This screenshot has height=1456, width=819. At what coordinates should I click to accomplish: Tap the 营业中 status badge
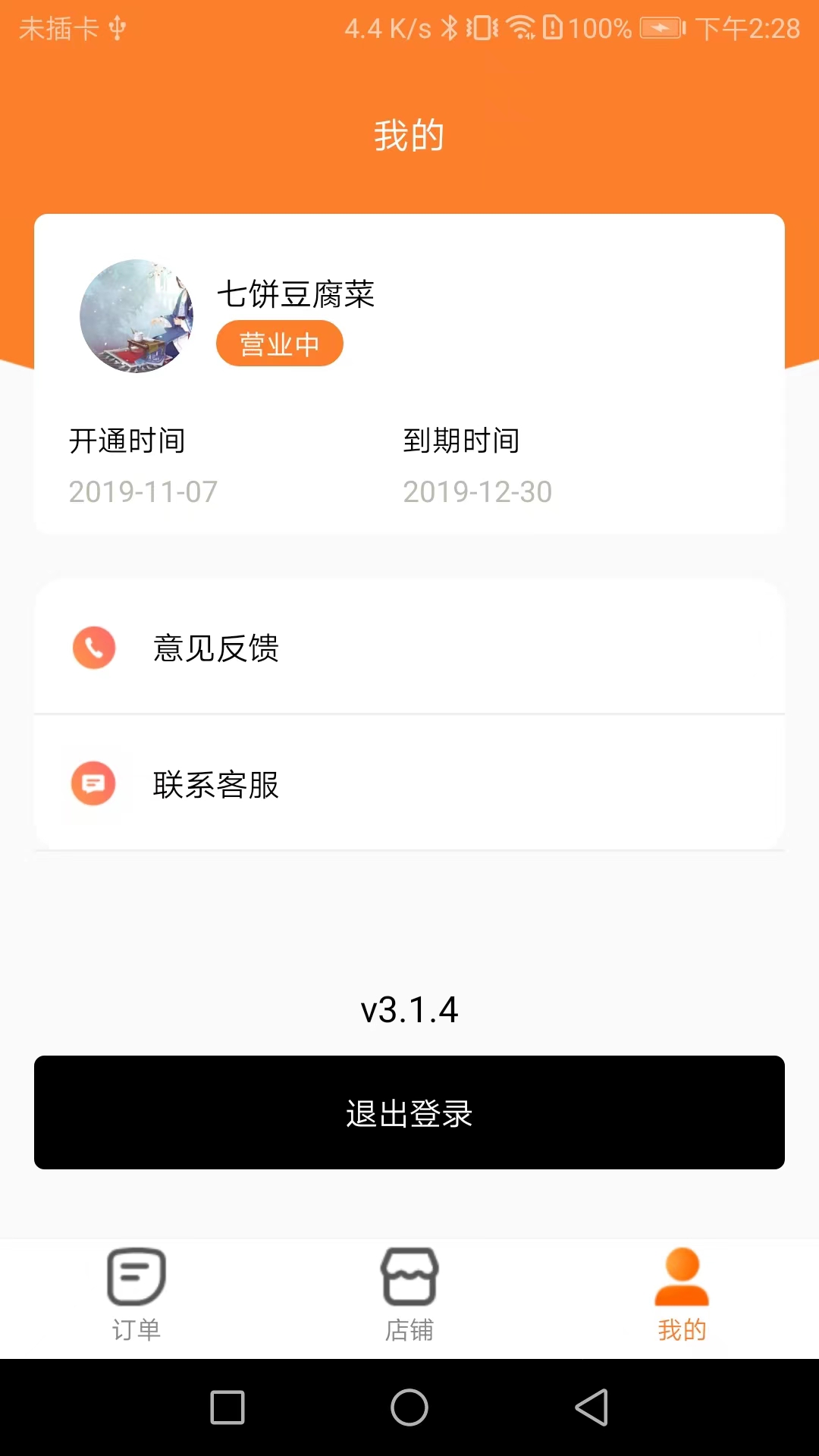[x=280, y=344]
